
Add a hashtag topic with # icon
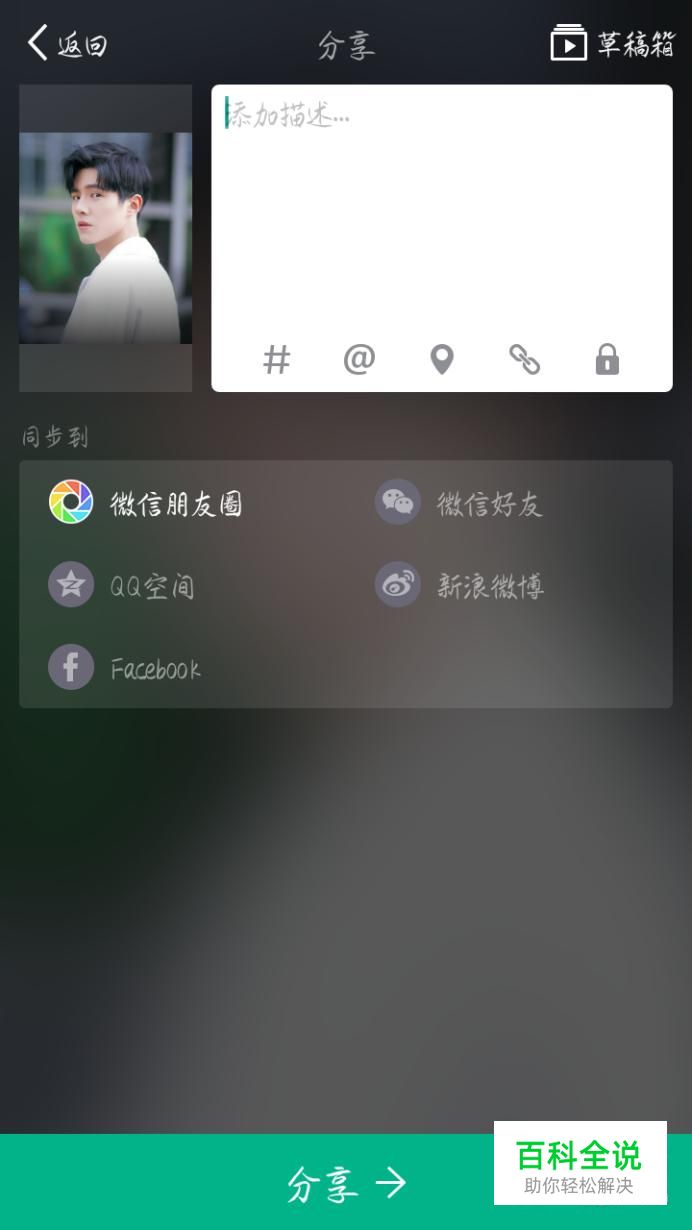click(277, 359)
